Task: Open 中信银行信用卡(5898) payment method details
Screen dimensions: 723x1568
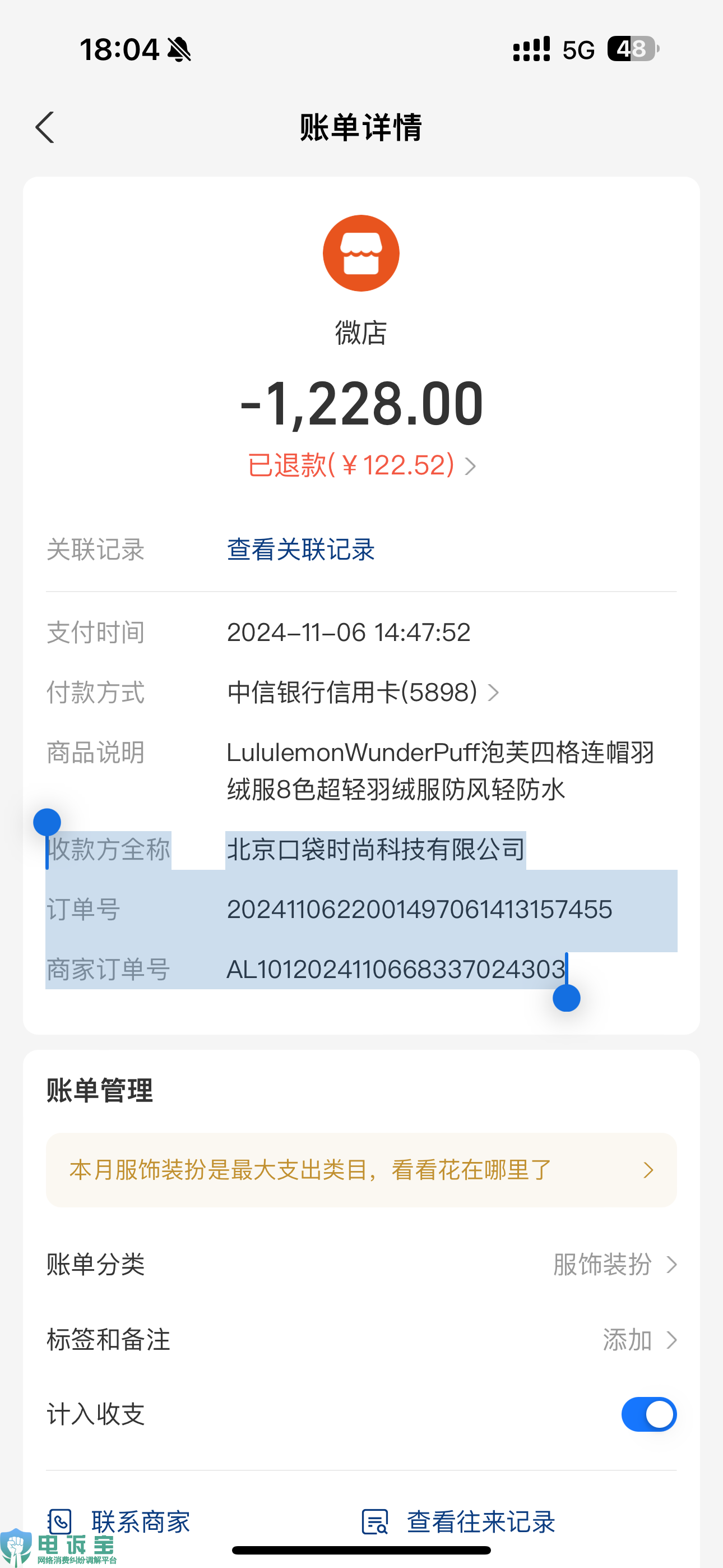Action: pyautogui.click(x=363, y=693)
